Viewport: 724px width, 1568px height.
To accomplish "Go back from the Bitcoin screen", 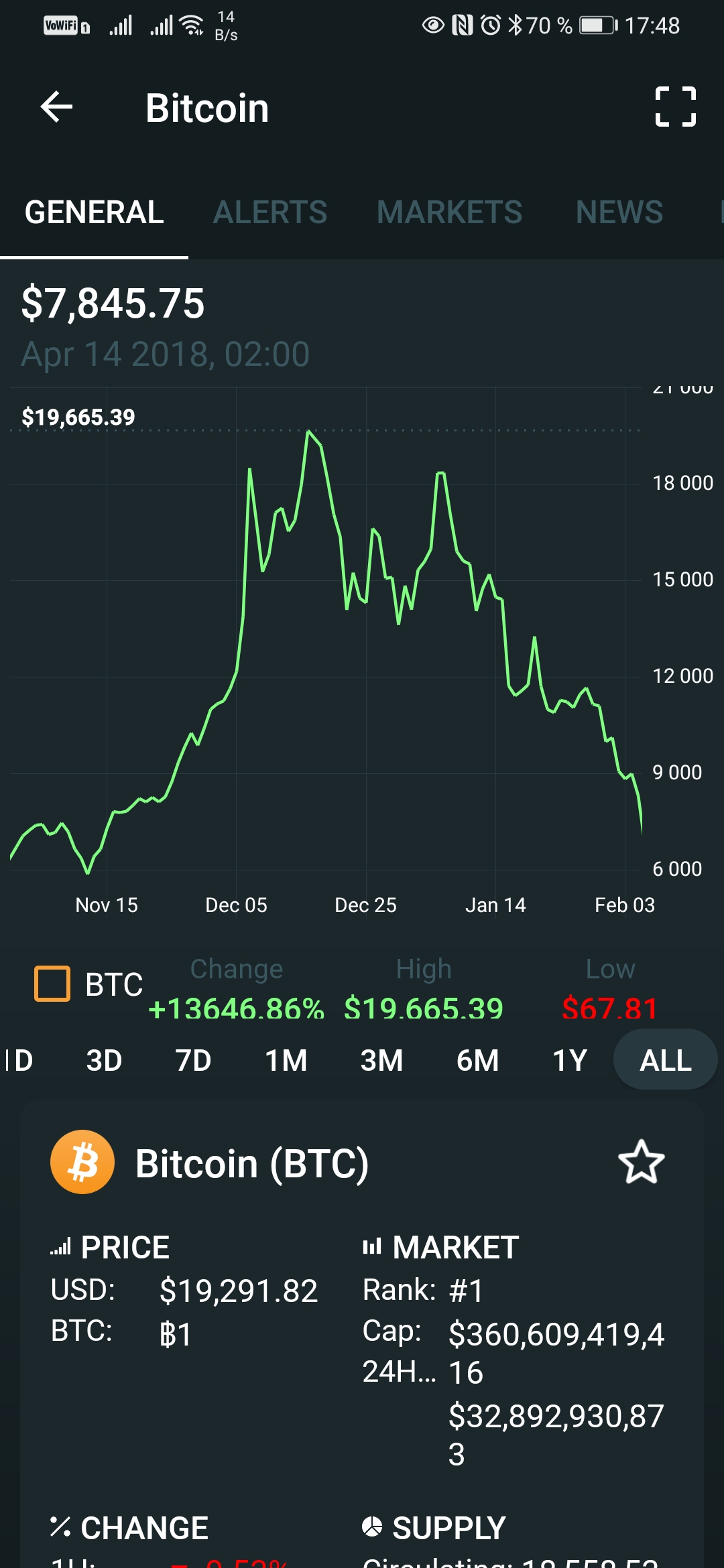I will [x=57, y=107].
